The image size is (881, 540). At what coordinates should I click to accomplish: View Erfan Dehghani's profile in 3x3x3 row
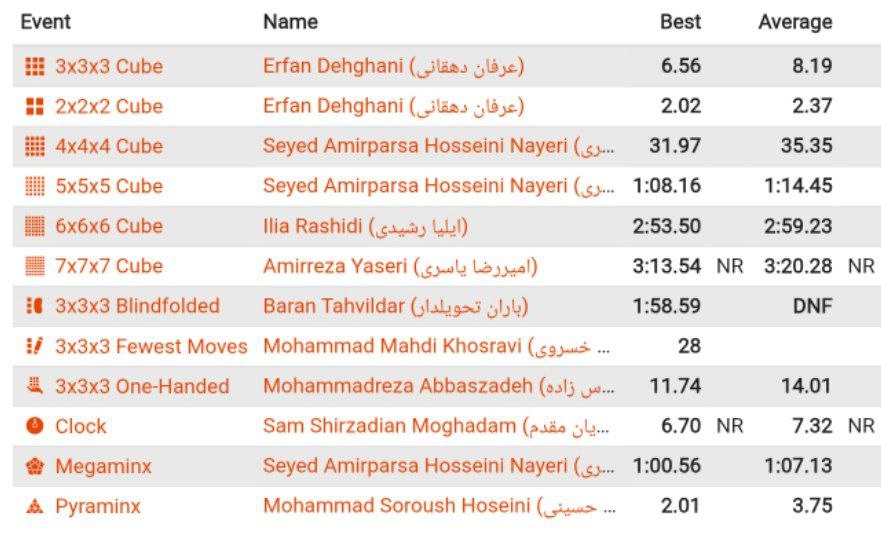[393, 66]
